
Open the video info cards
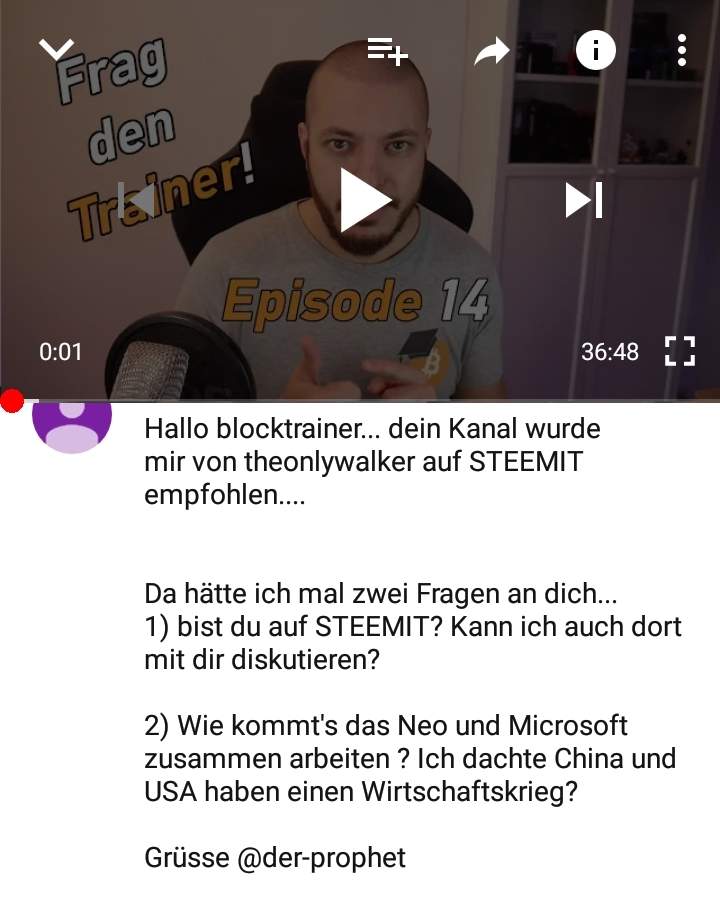pos(596,49)
